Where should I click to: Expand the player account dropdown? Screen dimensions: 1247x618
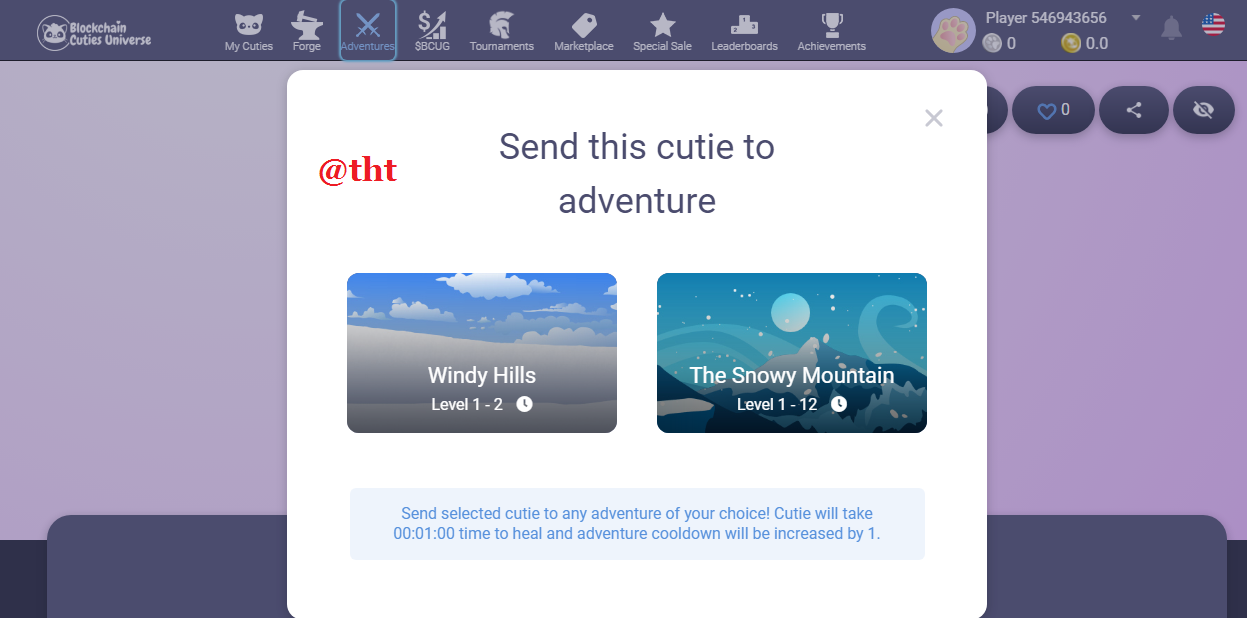[x=1135, y=18]
